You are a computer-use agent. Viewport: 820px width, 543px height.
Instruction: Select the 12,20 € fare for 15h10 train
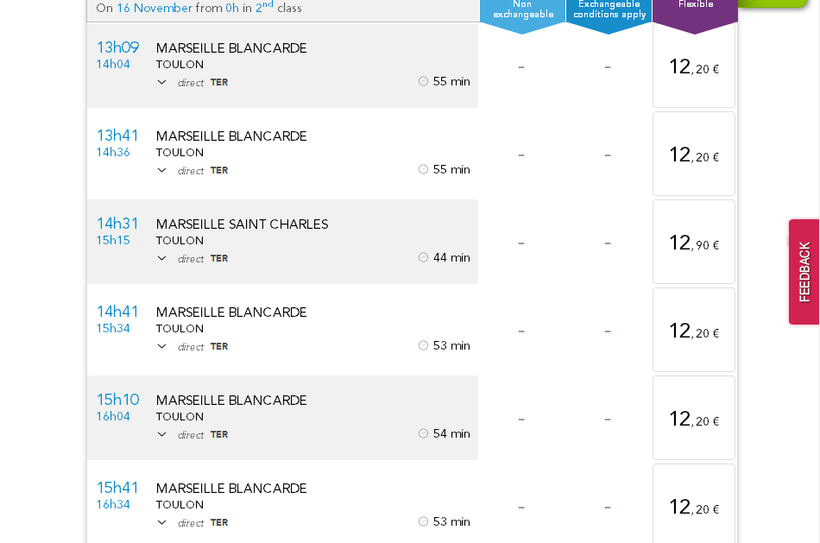(x=694, y=419)
